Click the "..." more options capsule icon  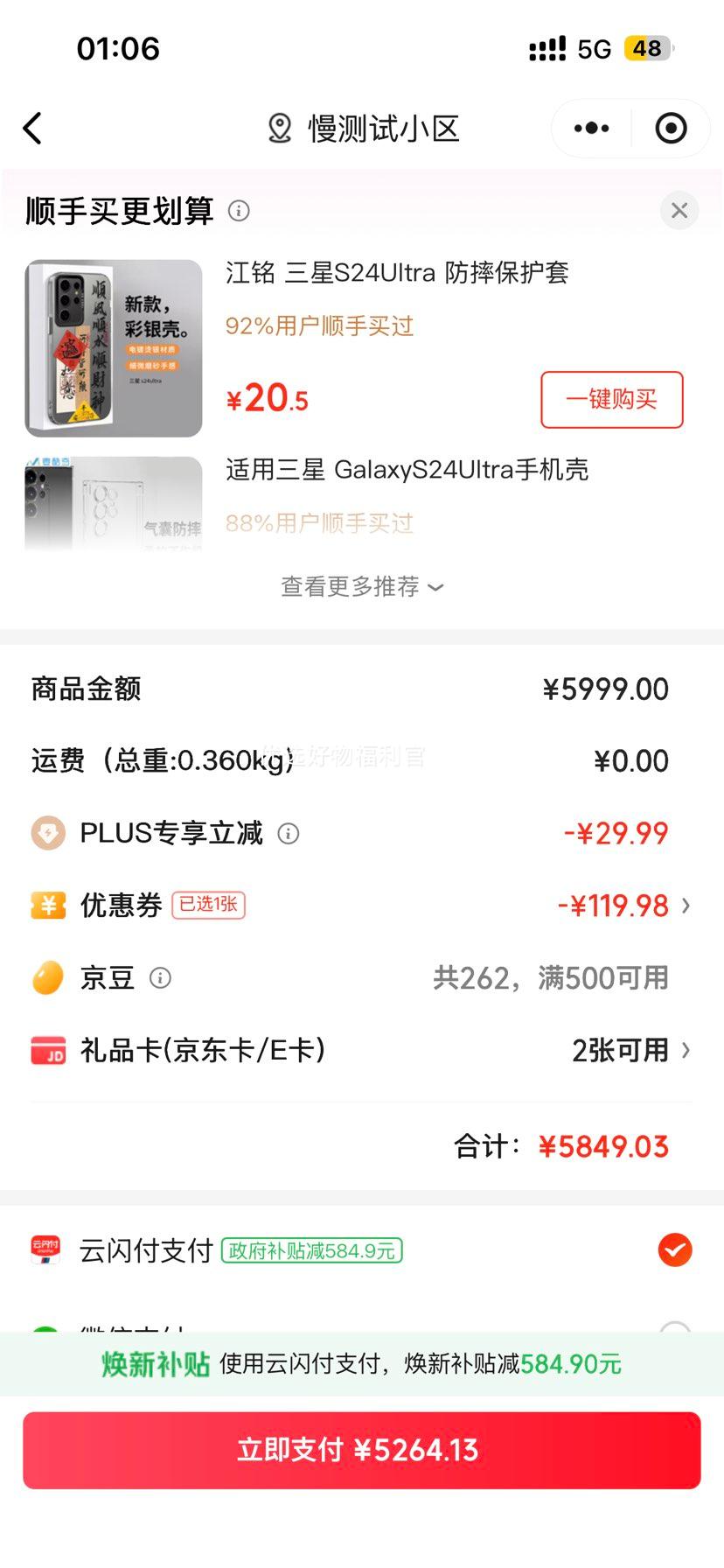[589, 128]
